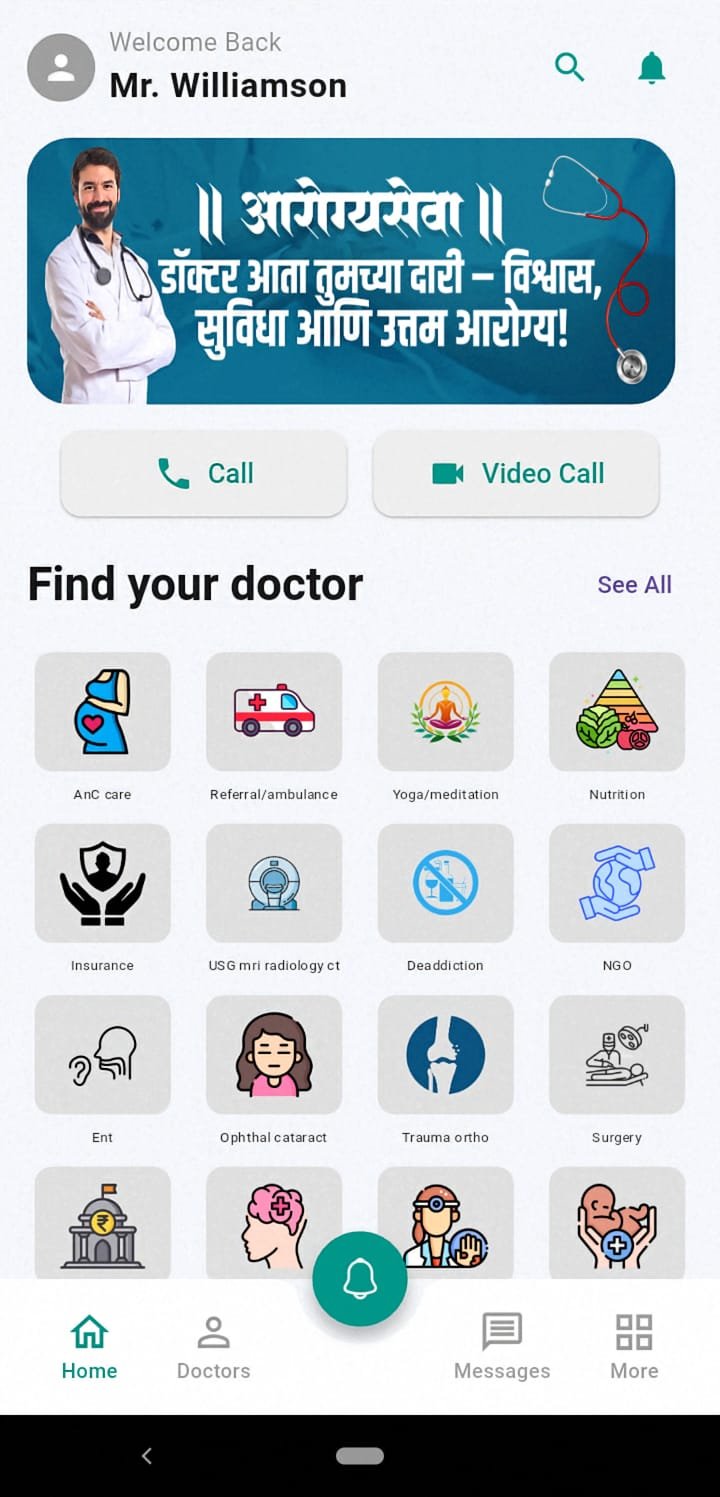Select the Ent category
Viewport: 720px width, 1497px height.
(102, 1055)
